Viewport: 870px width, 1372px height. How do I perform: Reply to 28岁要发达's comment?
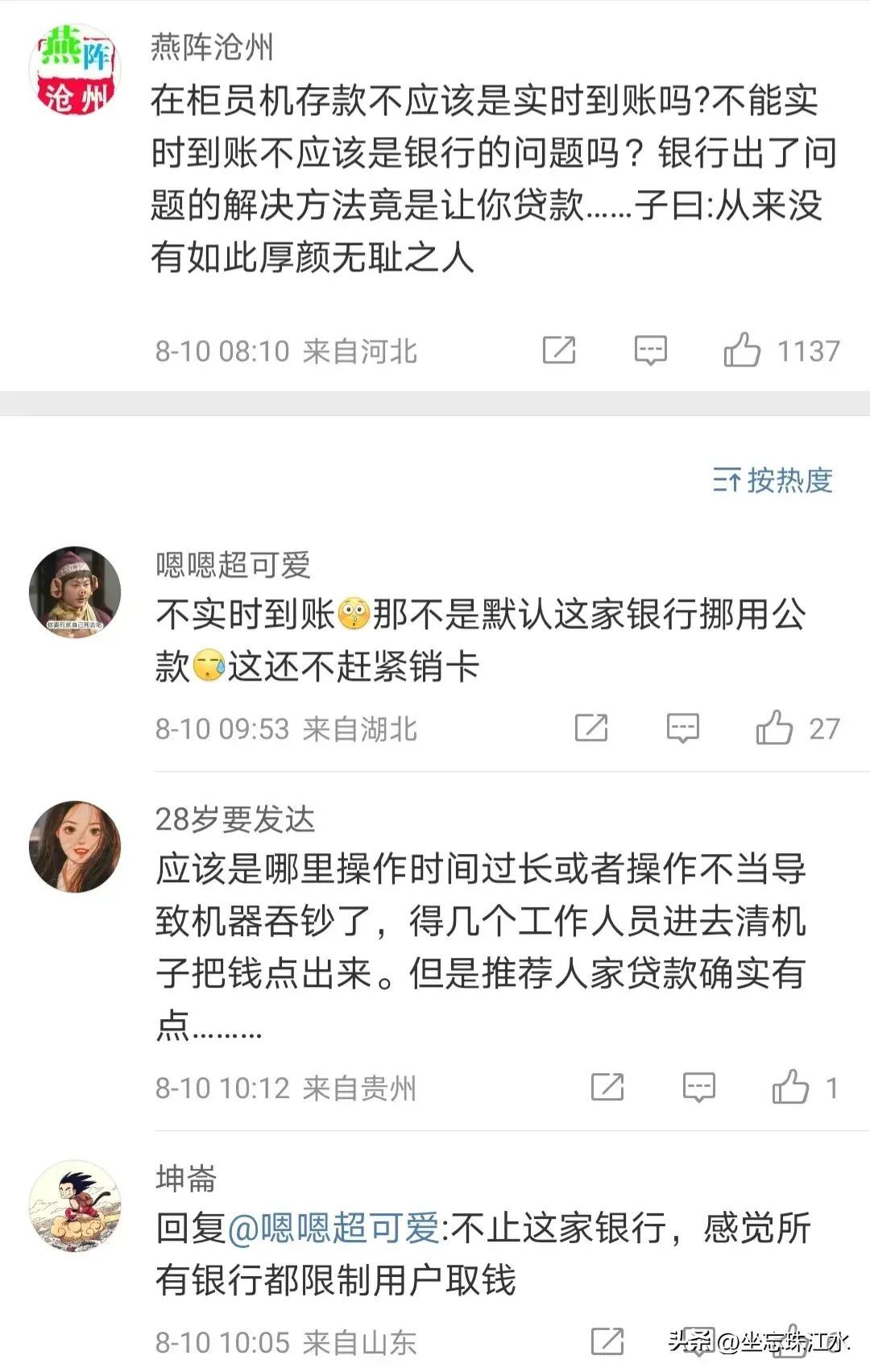click(698, 1087)
